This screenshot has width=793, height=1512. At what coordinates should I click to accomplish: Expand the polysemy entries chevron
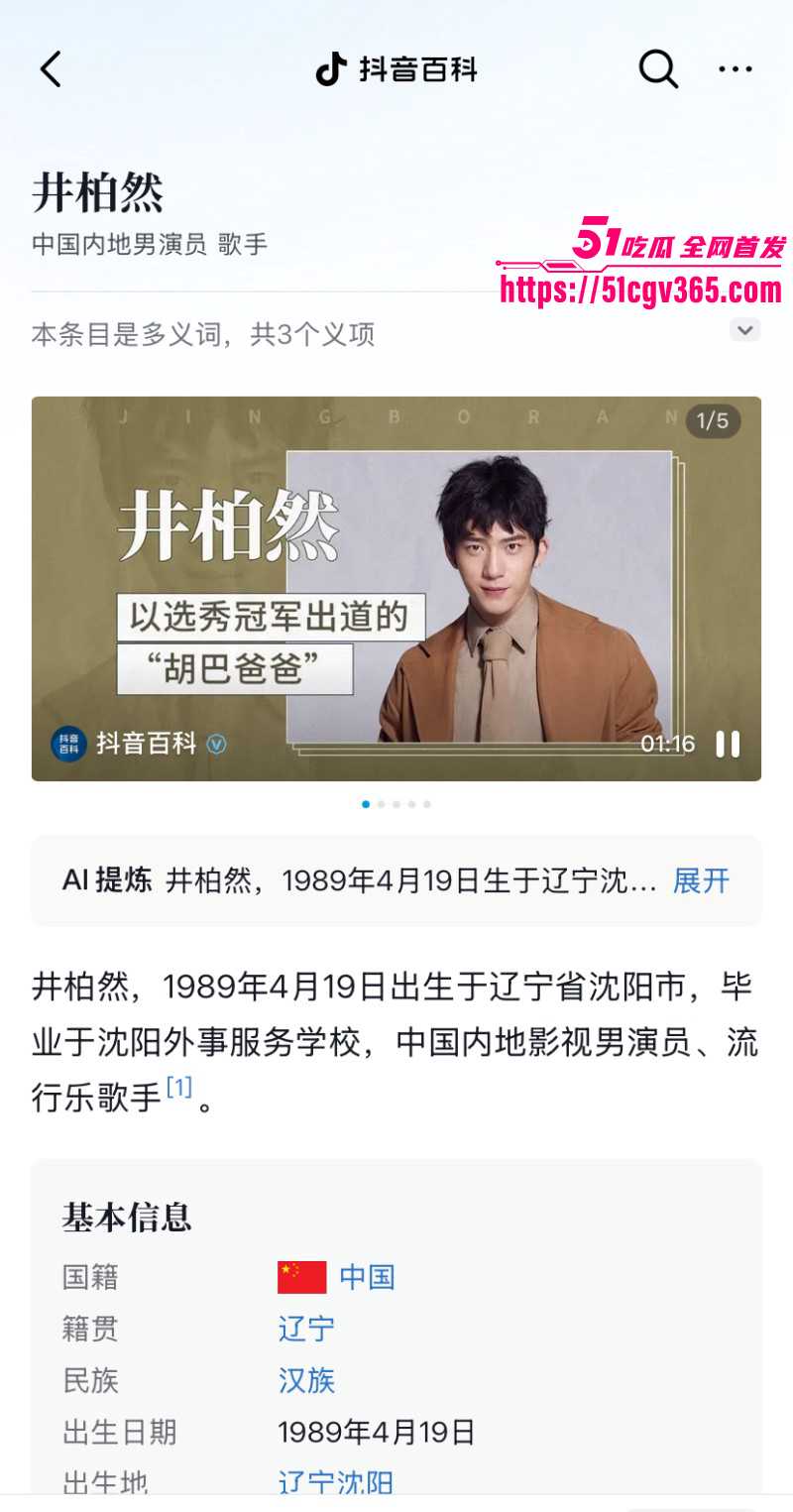[x=745, y=330]
